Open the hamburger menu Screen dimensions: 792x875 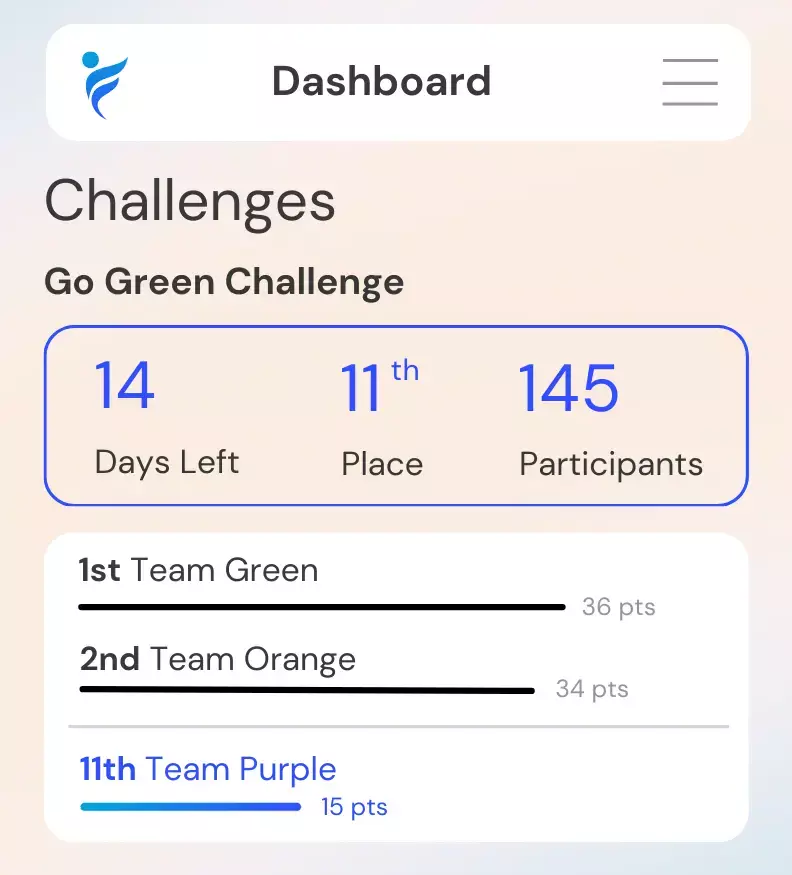(x=690, y=82)
